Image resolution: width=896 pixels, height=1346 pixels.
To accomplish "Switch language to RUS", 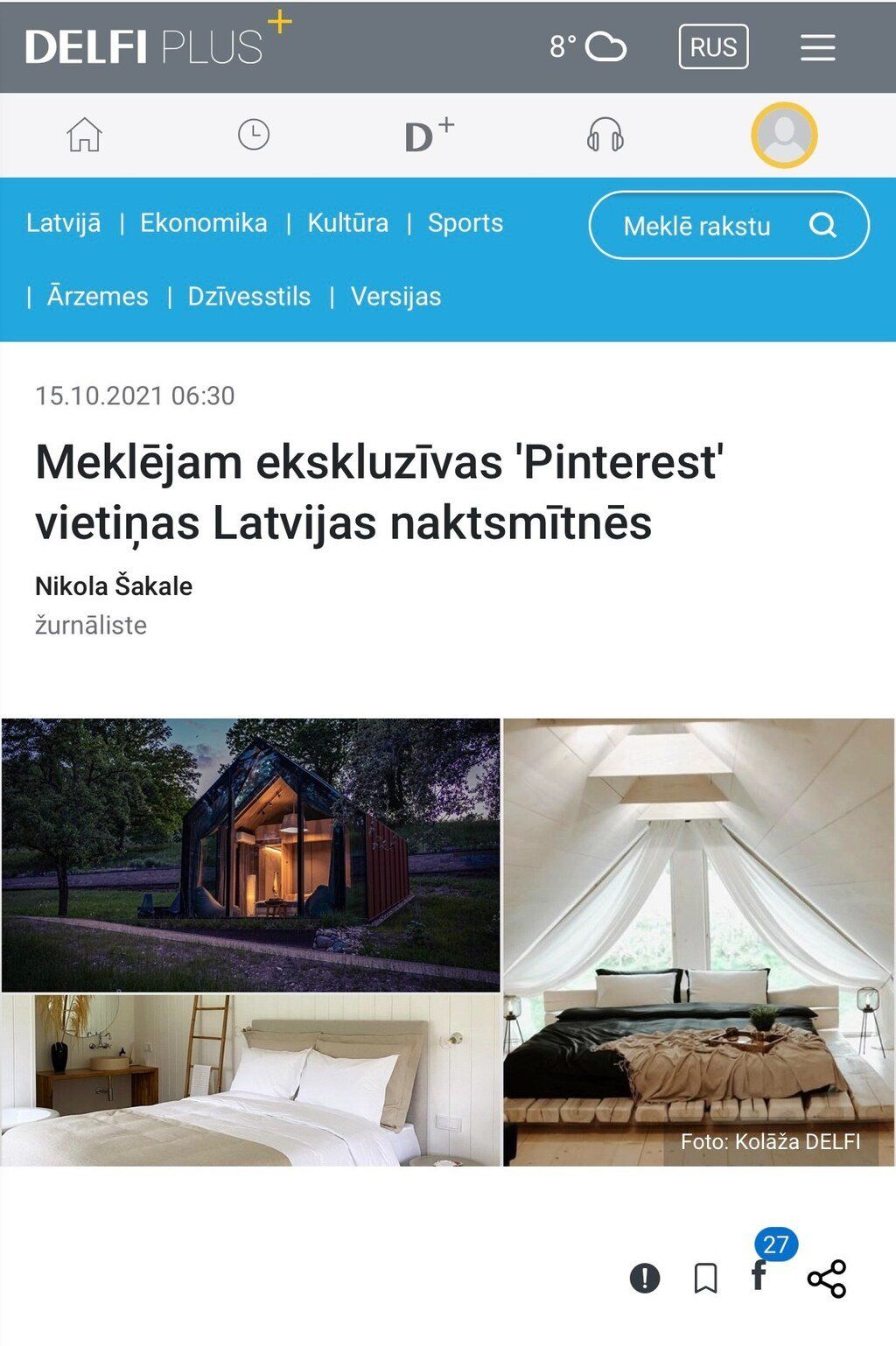I will 713,47.
